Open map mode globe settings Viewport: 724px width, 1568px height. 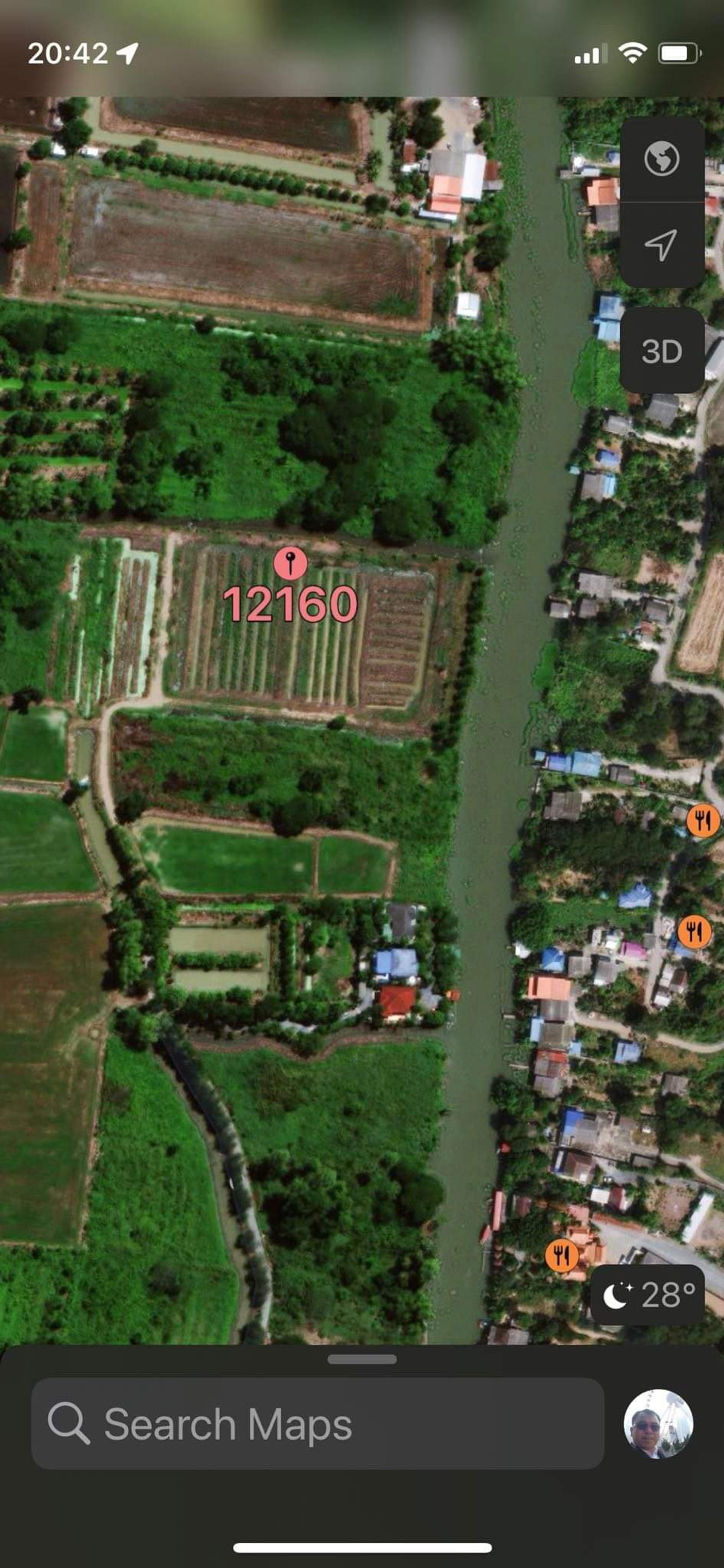coord(661,159)
